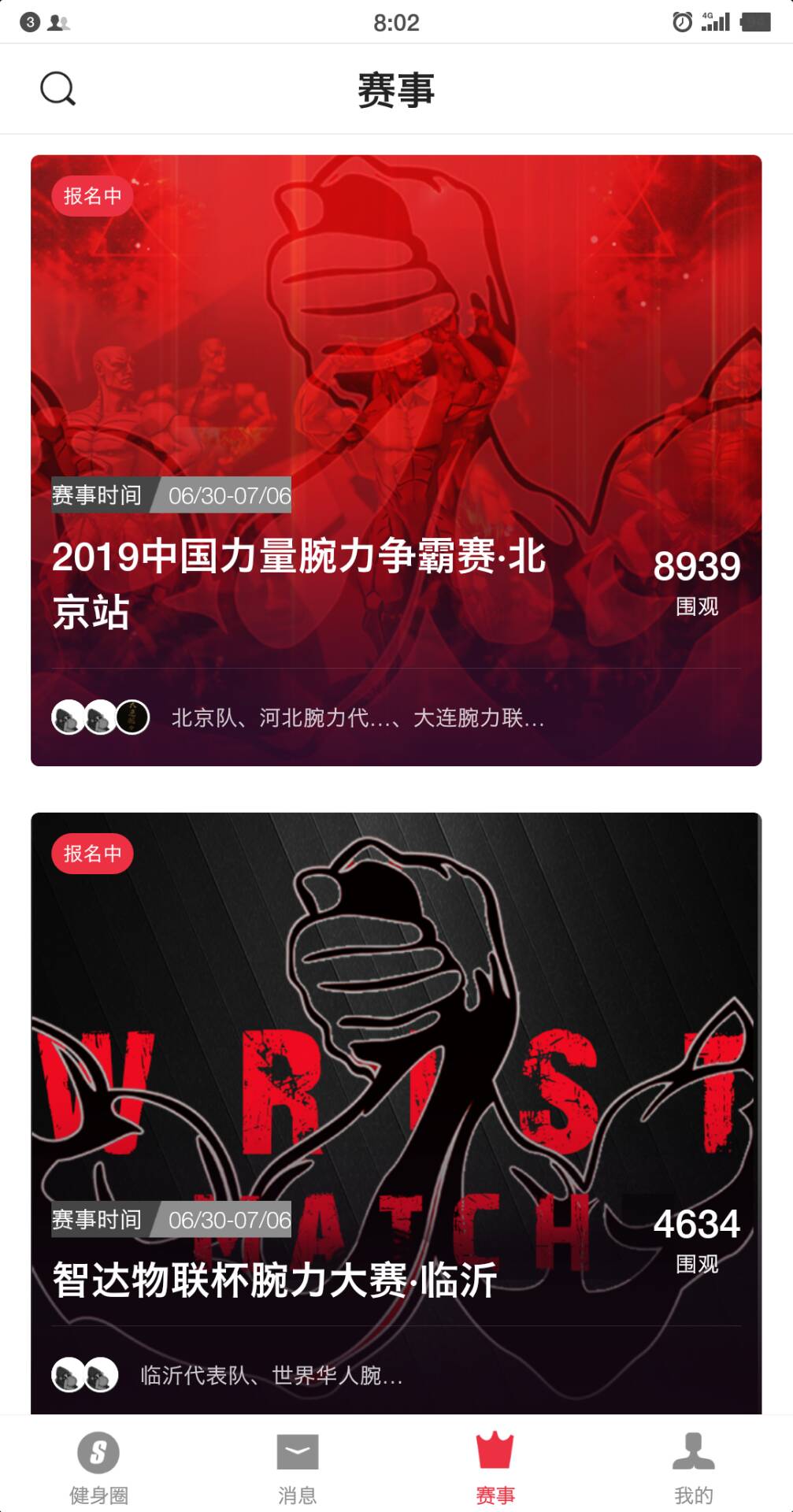Switch to the 健身圈 tab

point(98,1466)
